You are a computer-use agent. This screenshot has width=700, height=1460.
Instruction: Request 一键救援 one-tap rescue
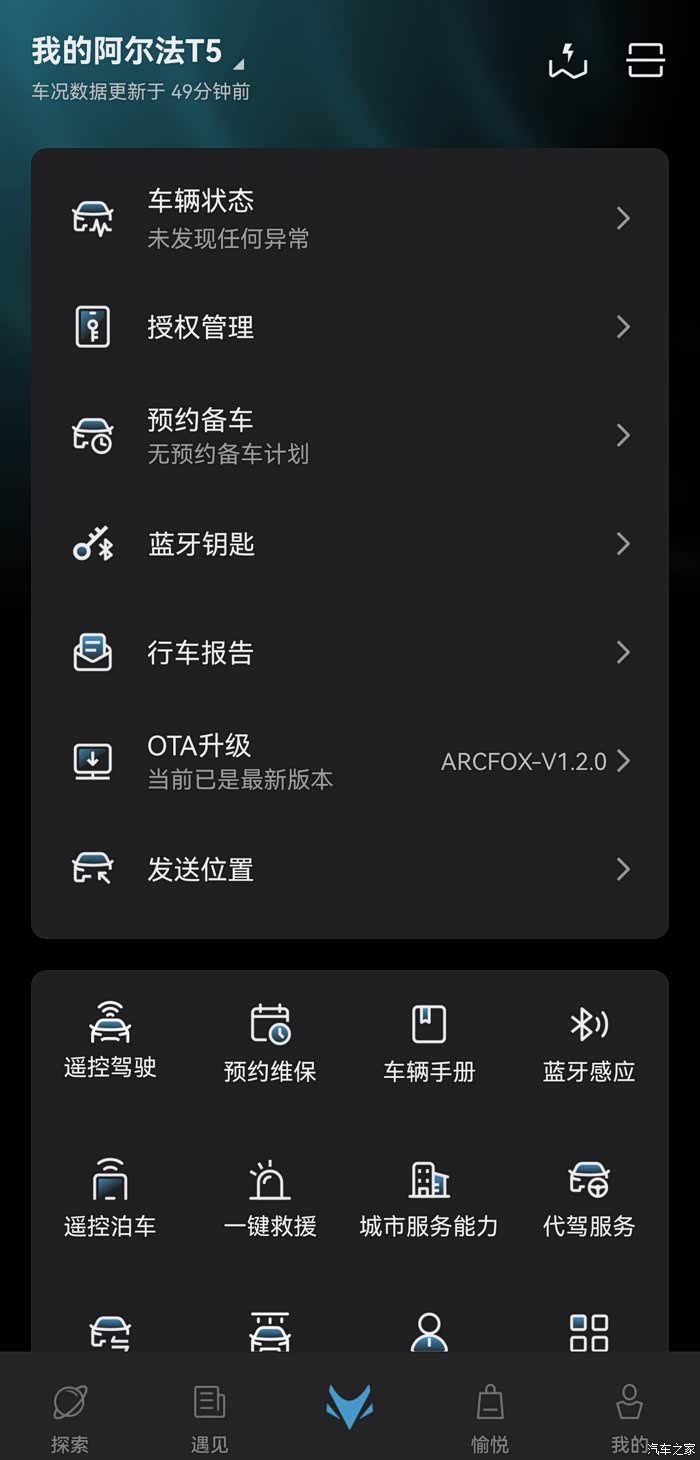(270, 1197)
